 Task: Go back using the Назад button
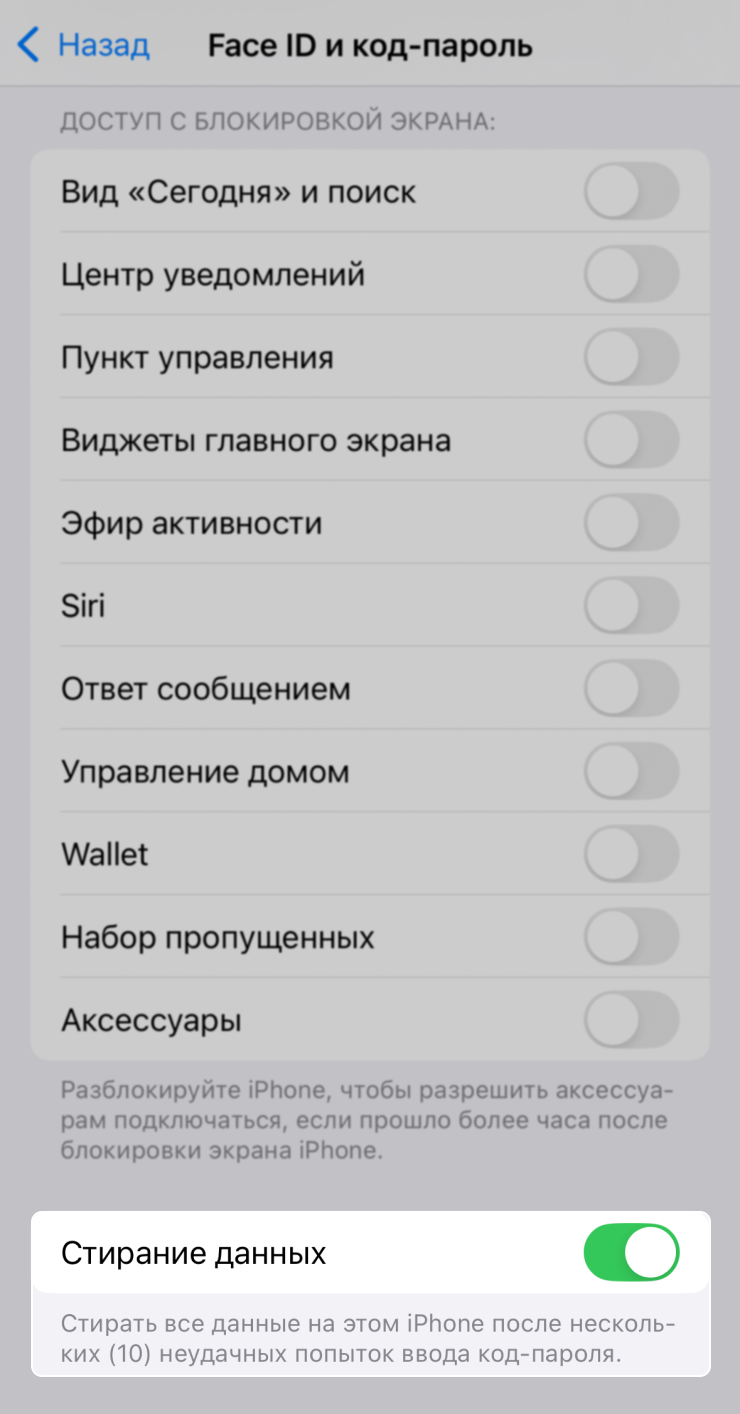click(84, 45)
